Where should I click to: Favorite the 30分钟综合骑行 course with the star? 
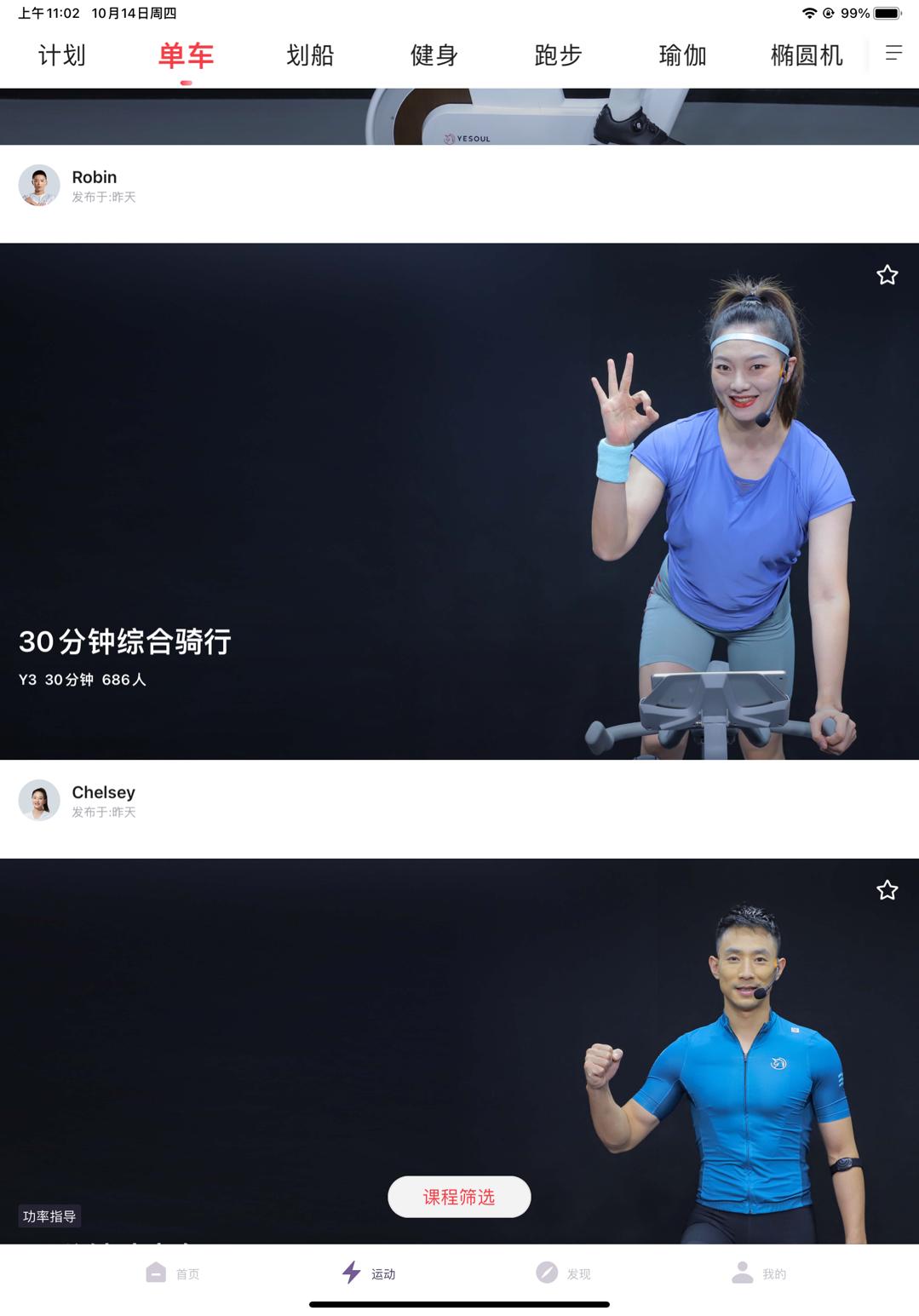coord(887,275)
